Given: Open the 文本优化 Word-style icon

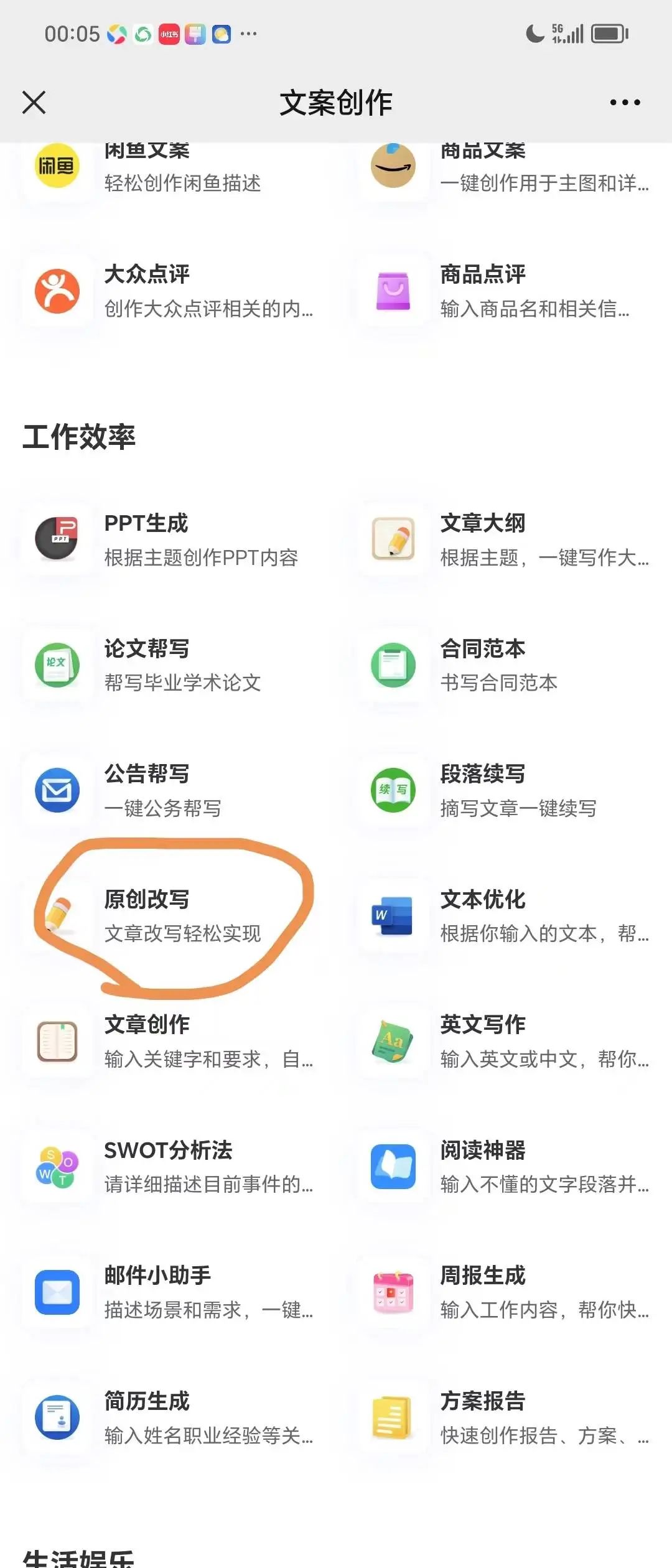Looking at the screenshot, I should (392, 916).
